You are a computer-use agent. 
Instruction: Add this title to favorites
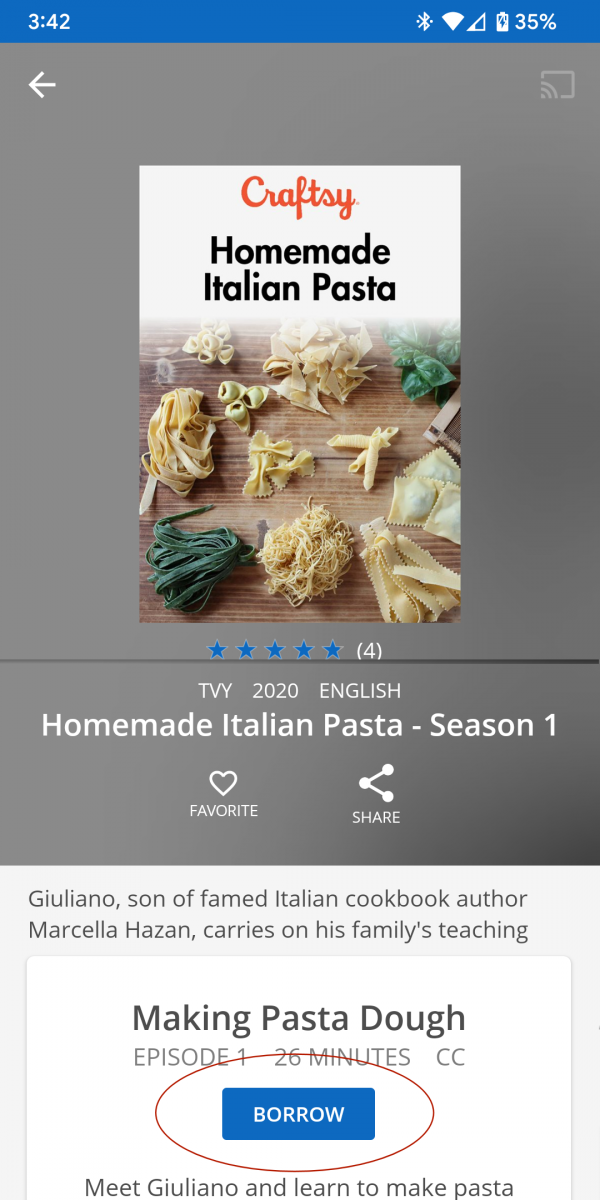click(223, 794)
